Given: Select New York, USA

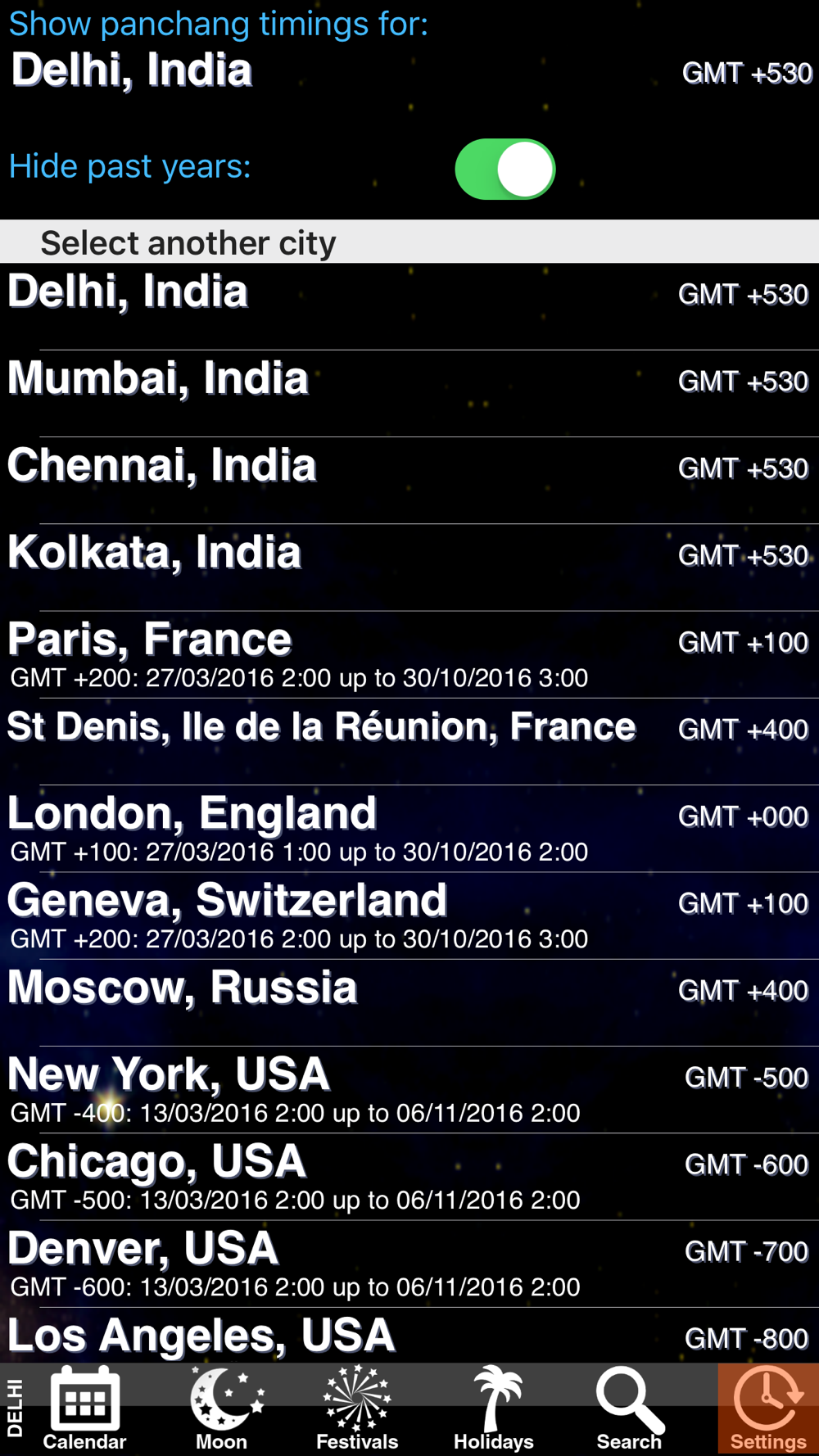Looking at the screenshot, I should 409,1089.
